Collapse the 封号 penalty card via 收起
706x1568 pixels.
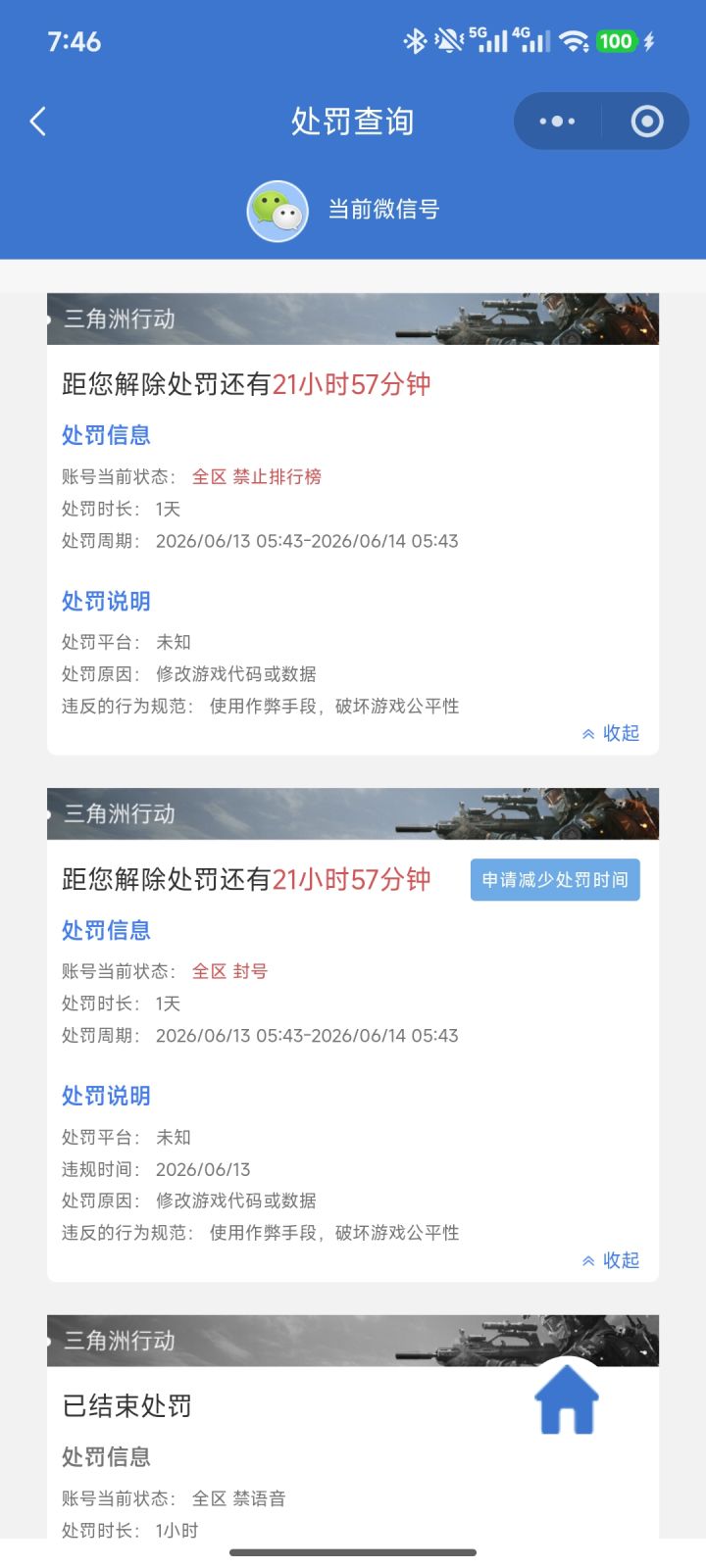click(x=610, y=1260)
